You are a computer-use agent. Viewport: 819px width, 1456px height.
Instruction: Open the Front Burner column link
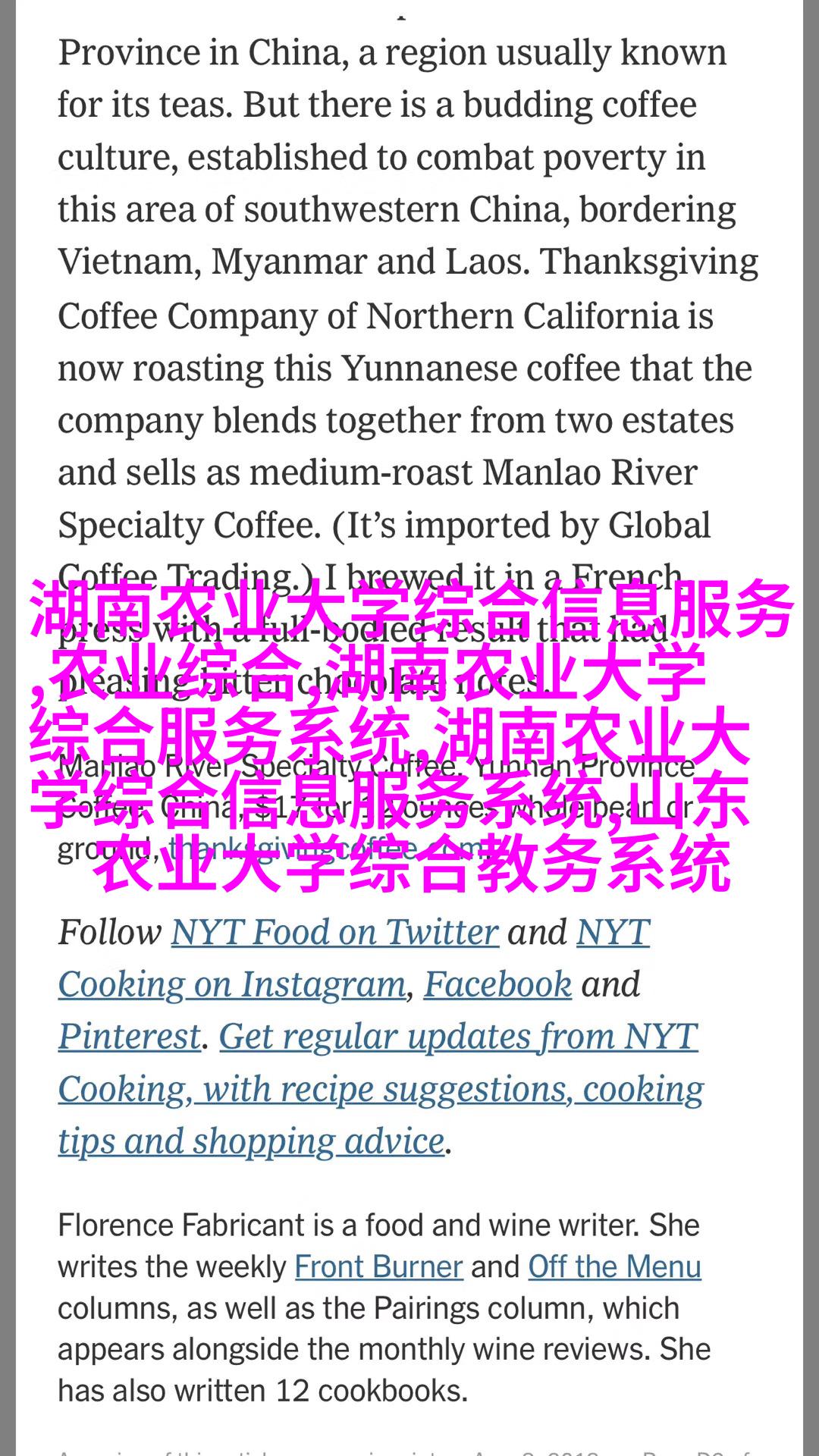(378, 1266)
